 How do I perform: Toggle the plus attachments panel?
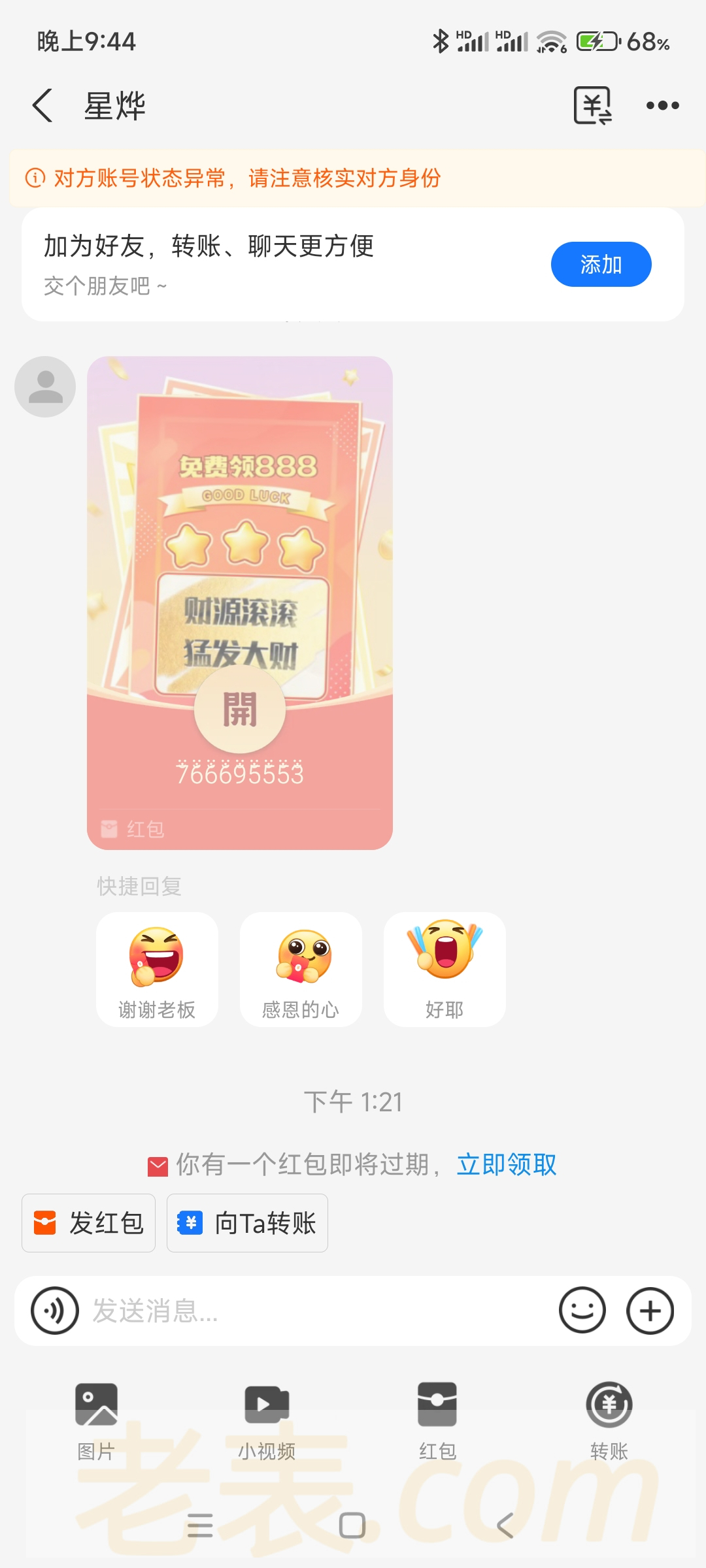pyautogui.click(x=650, y=1311)
